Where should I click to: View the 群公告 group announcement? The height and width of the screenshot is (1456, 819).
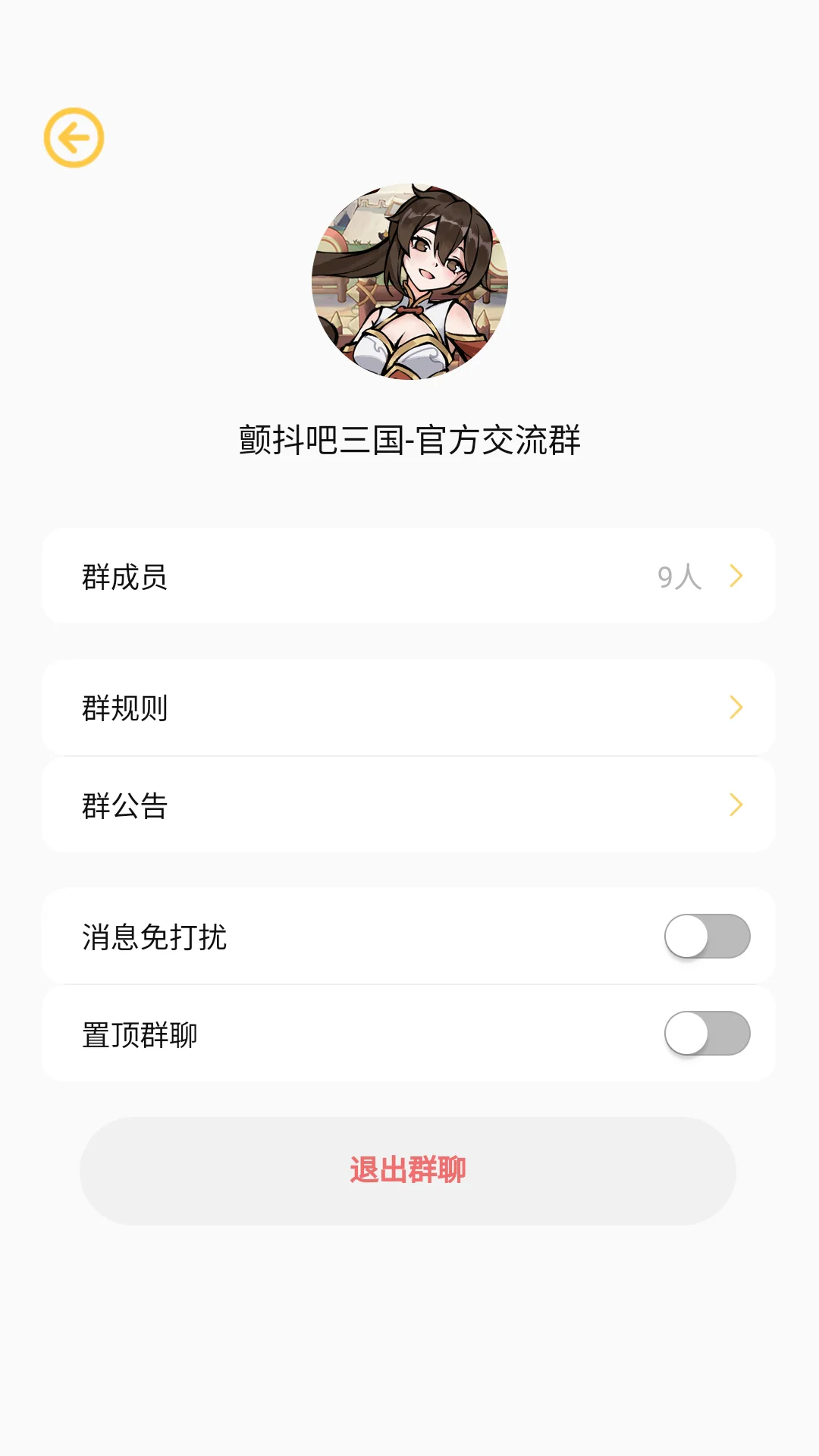[409, 805]
